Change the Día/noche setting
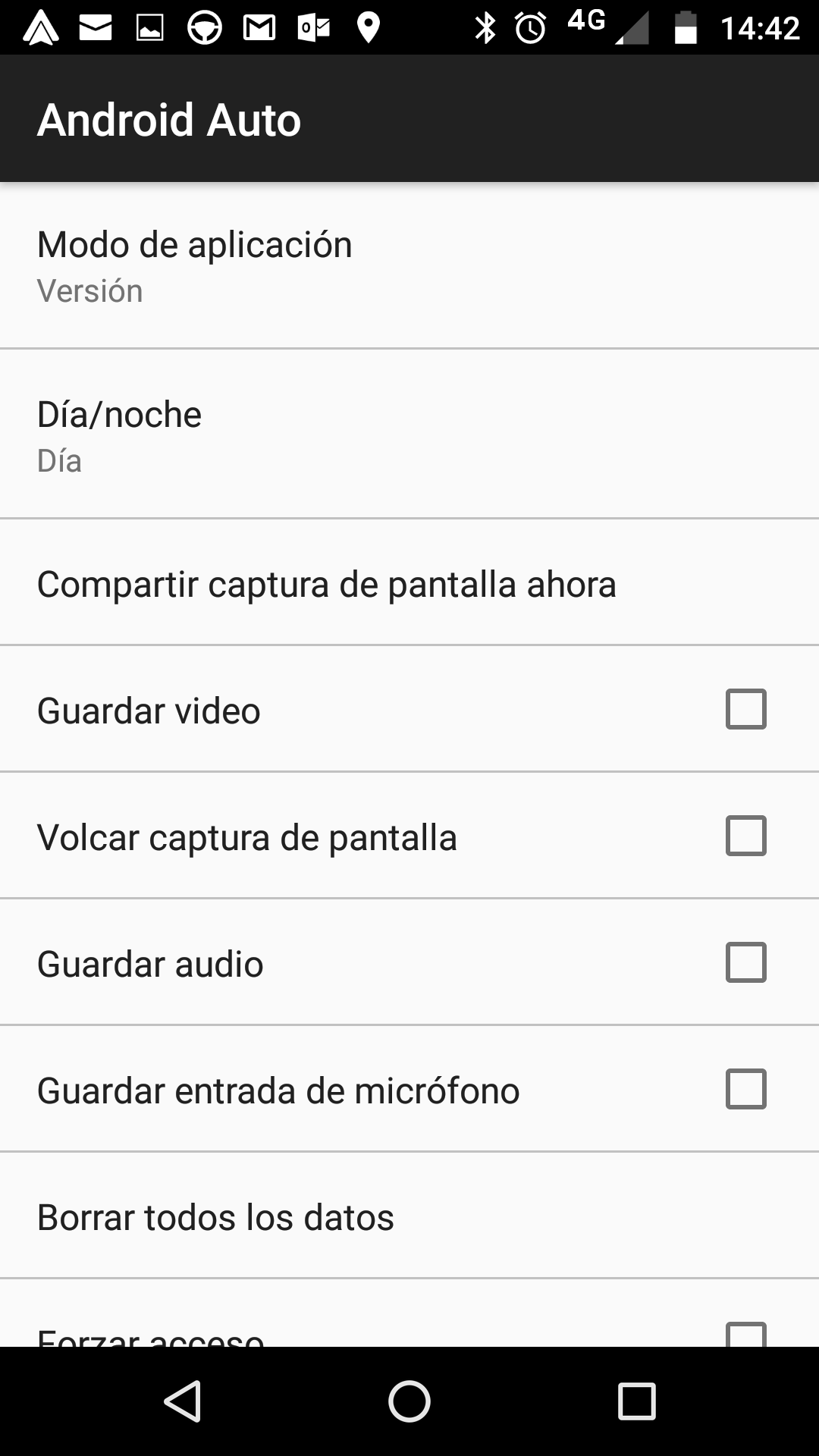Screen dimensions: 819x1456 (409, 435)
